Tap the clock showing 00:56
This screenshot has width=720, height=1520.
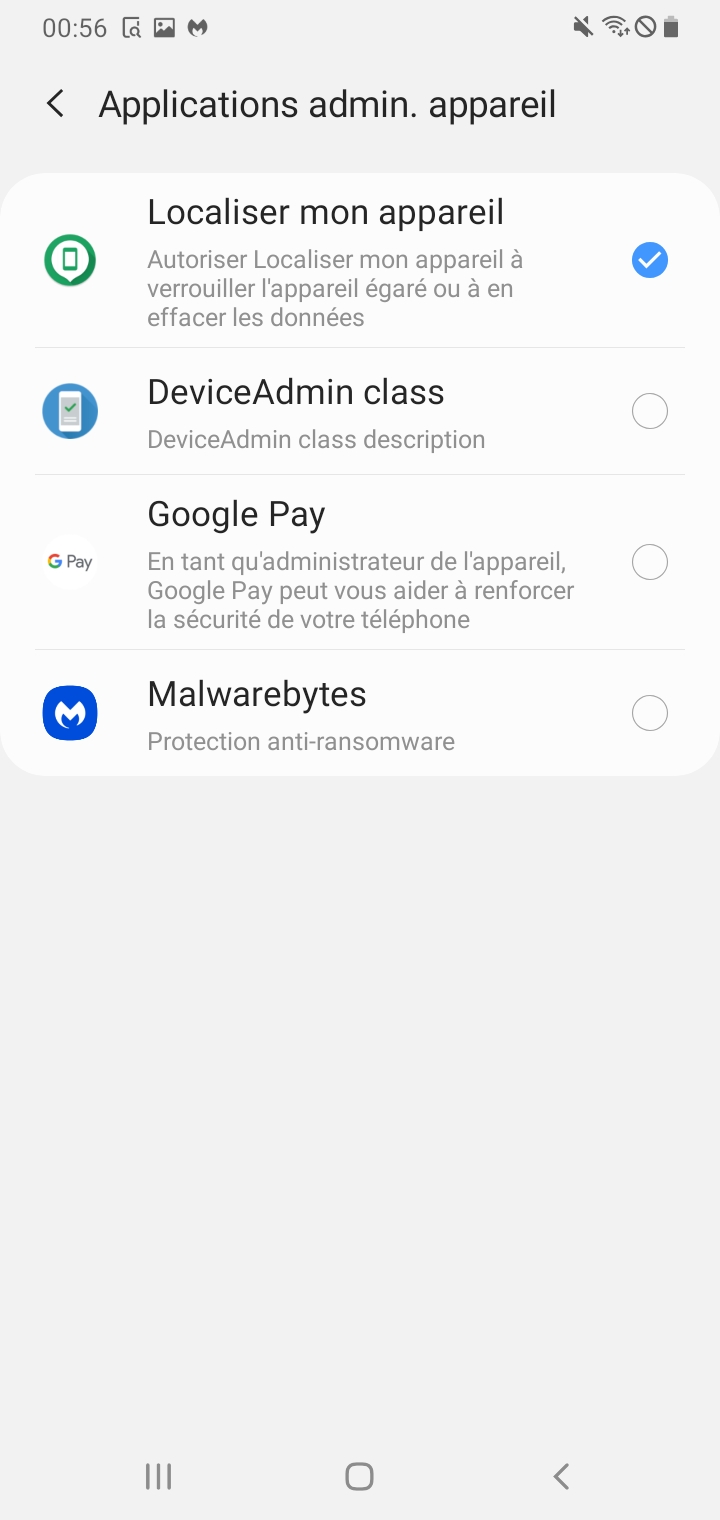point(75,28)
